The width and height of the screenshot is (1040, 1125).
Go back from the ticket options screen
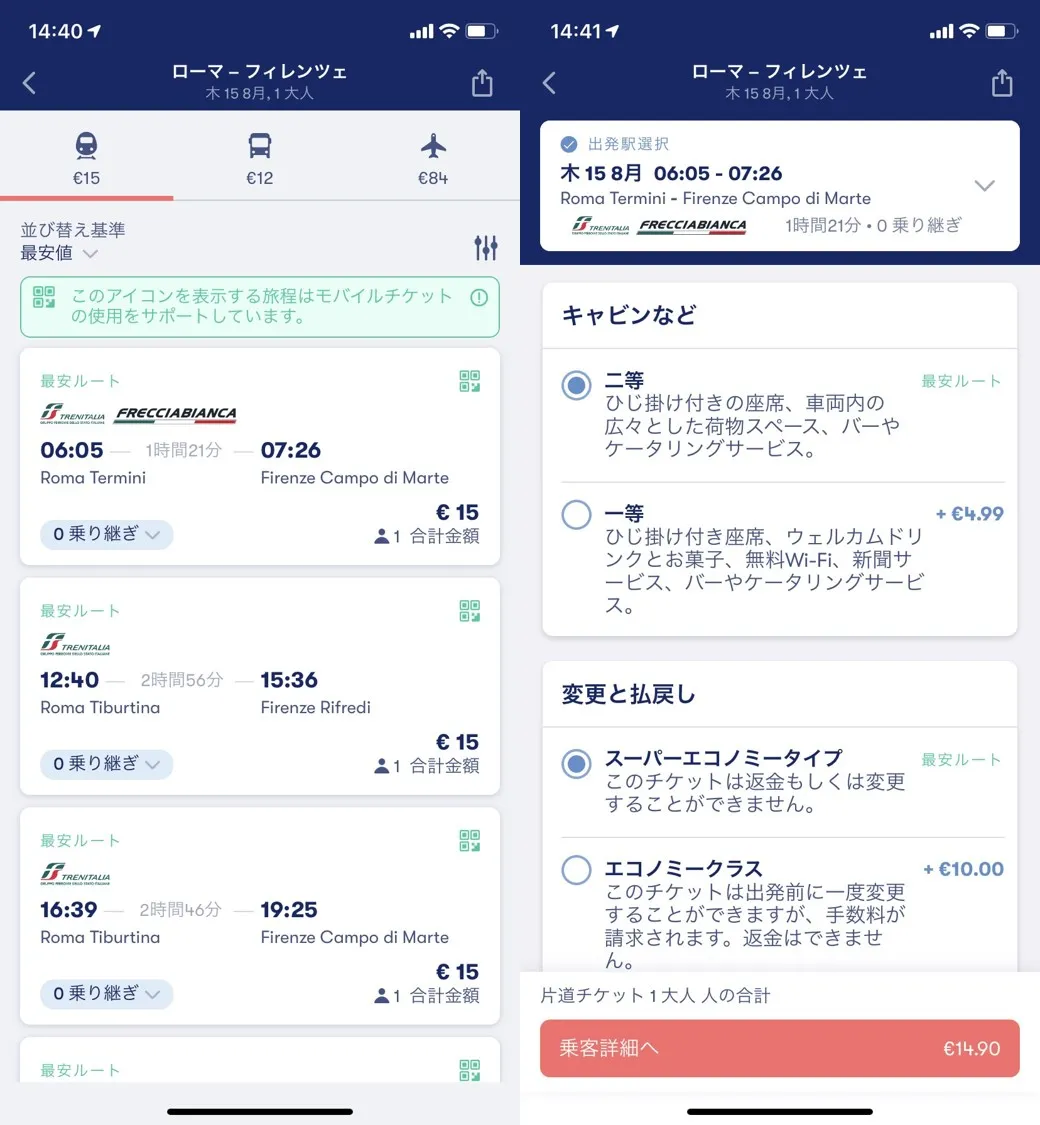(549, 83)
